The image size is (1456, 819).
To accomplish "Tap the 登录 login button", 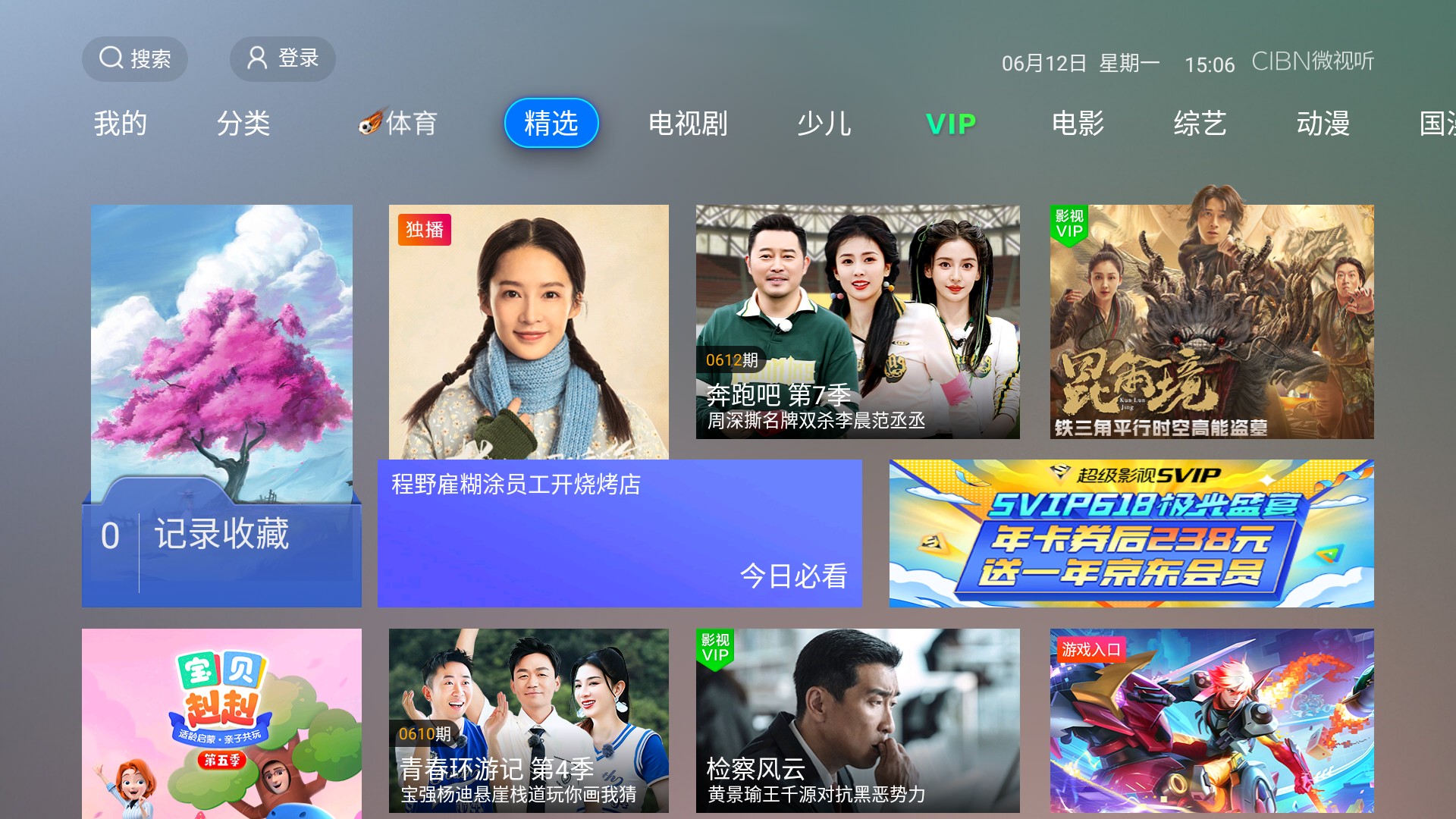I will tap(283, 58).
